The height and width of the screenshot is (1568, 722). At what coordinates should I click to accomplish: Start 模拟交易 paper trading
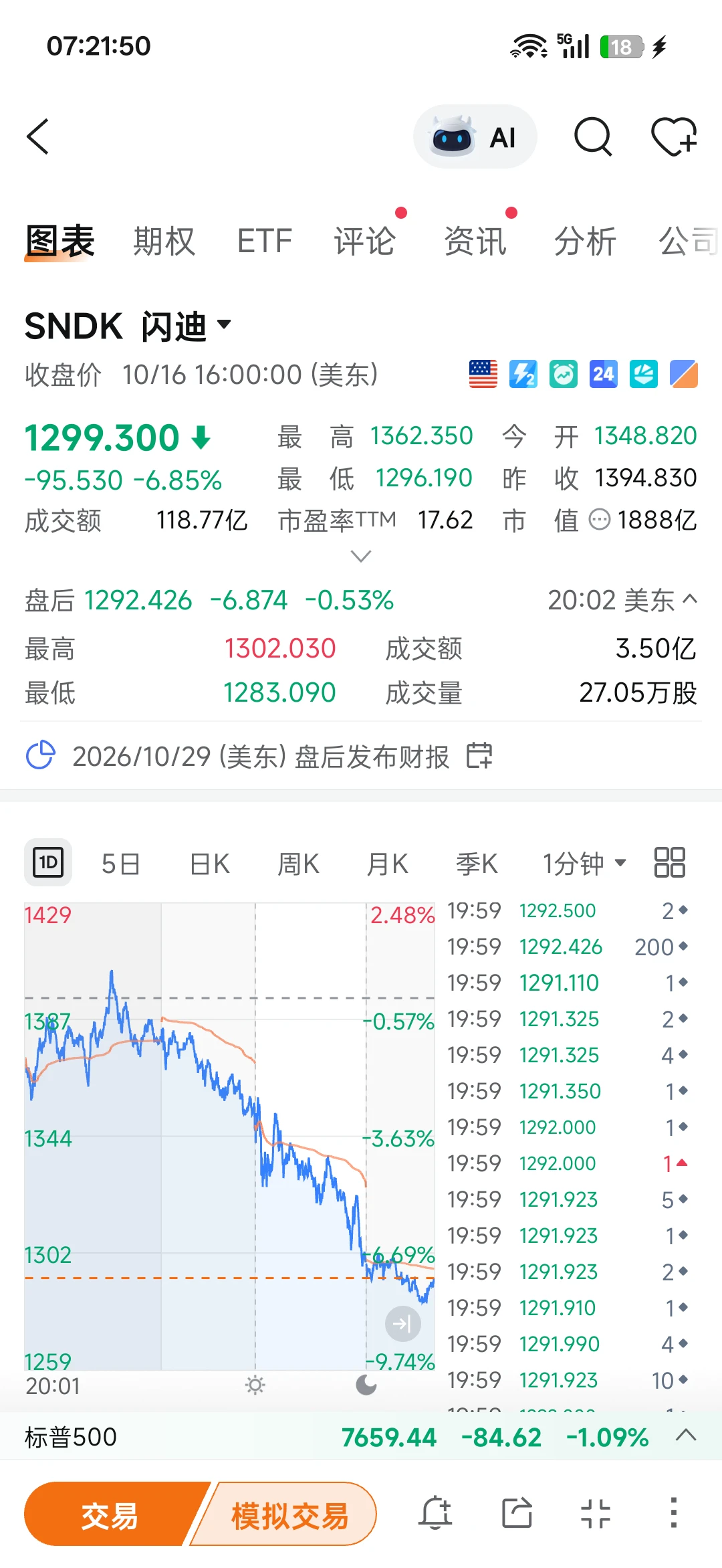(289, 1515)
